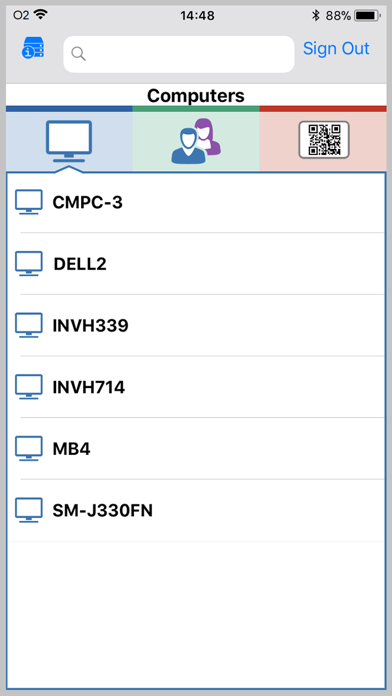Switch to the users tab
The width and height of the screenshot is (392, 696).
coord(196,138)
